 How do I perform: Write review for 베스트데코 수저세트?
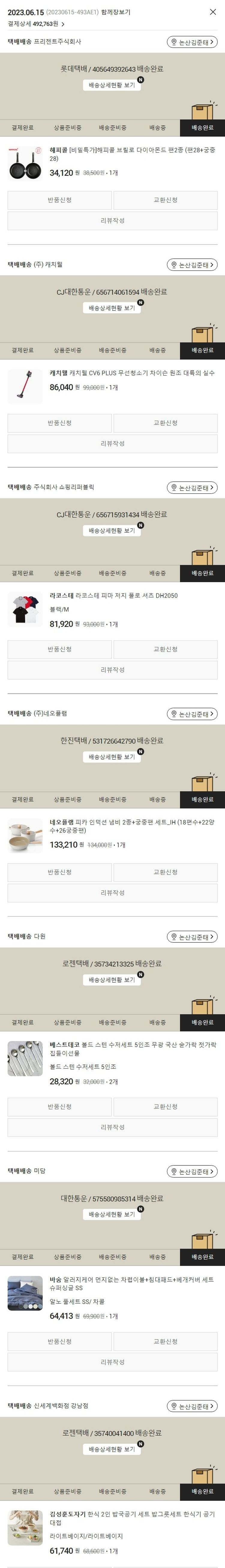click(x=112, y=1127)
